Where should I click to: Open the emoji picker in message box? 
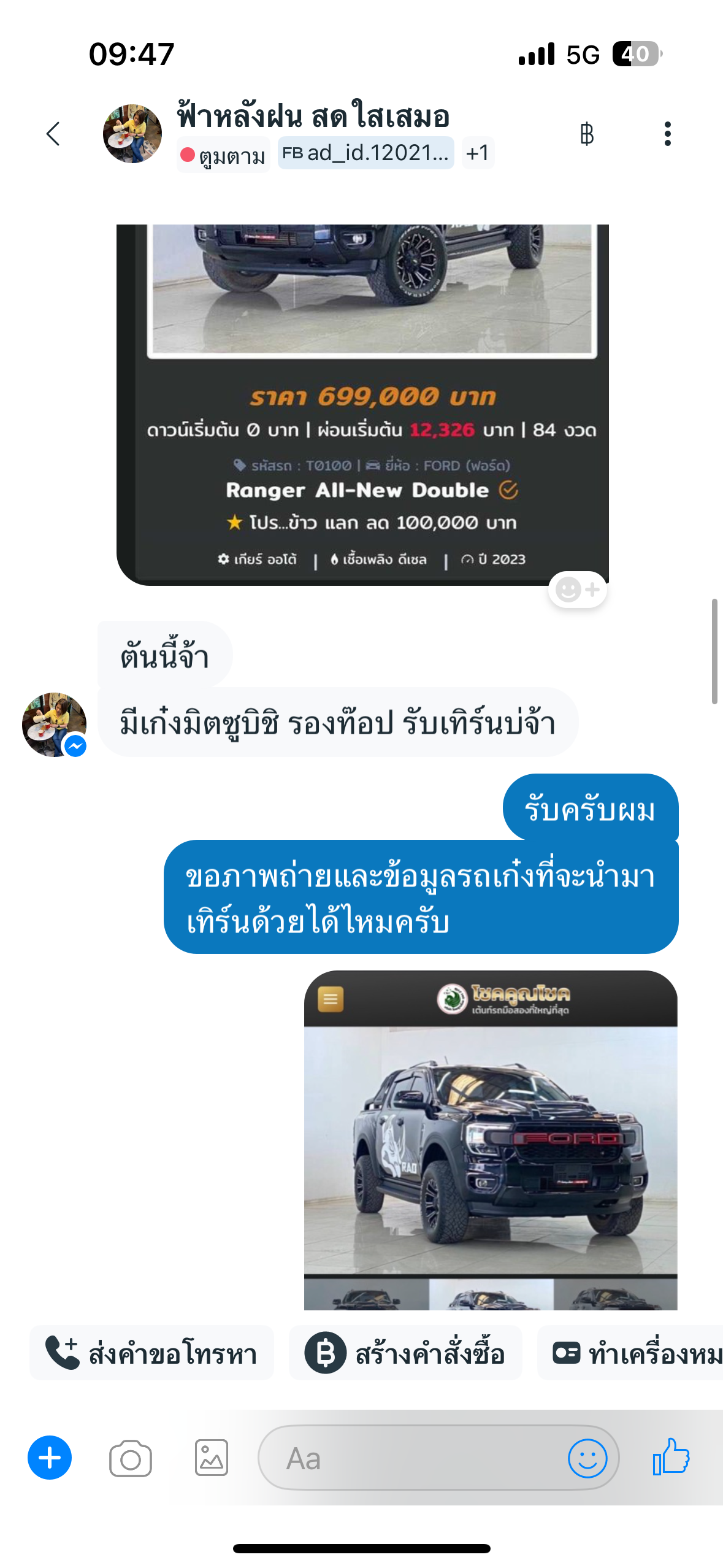pyautogui.click(x=587, y=1458)
